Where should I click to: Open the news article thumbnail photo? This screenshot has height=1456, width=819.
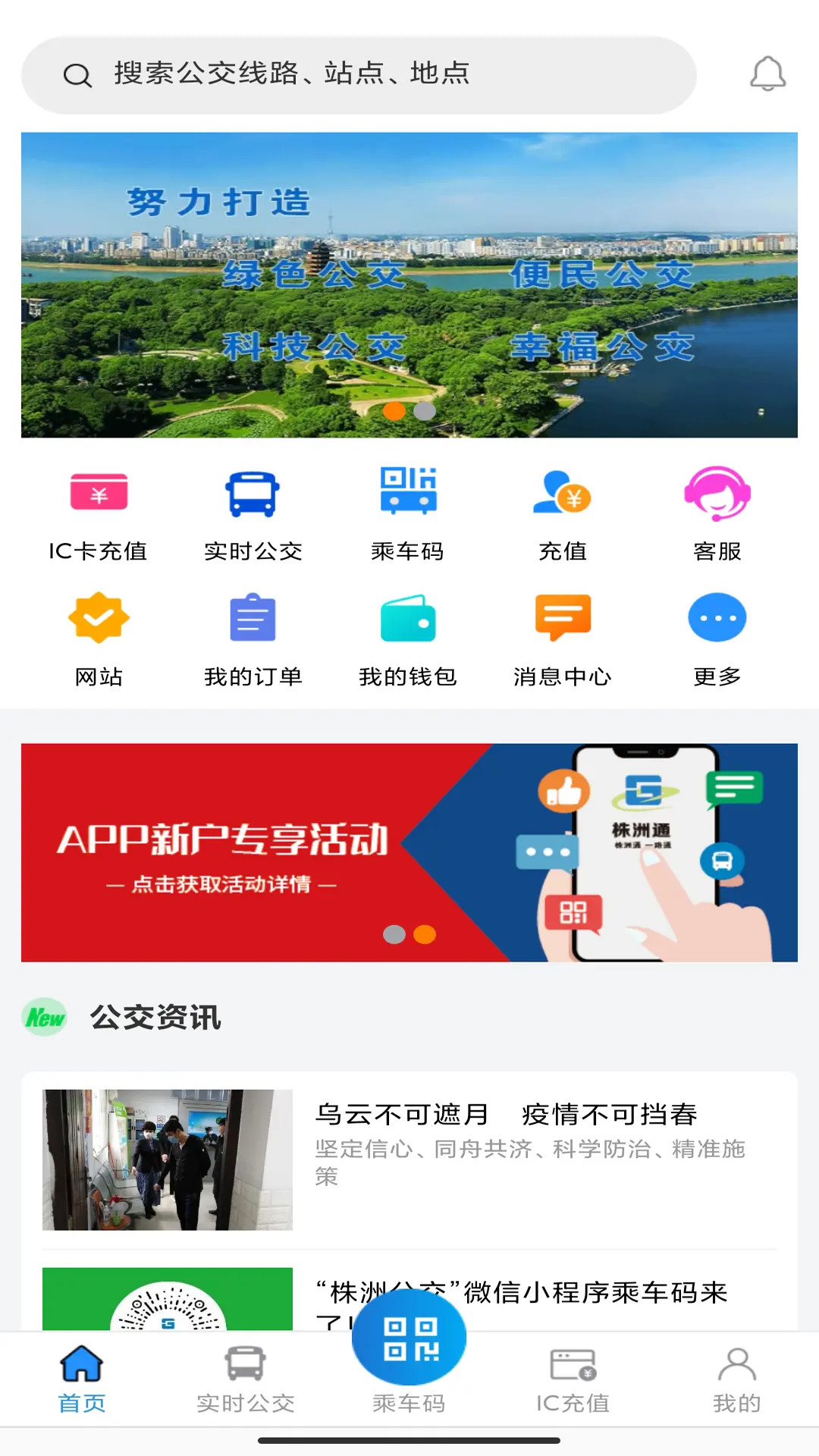pyautogui.click(x=168, y=1161)
